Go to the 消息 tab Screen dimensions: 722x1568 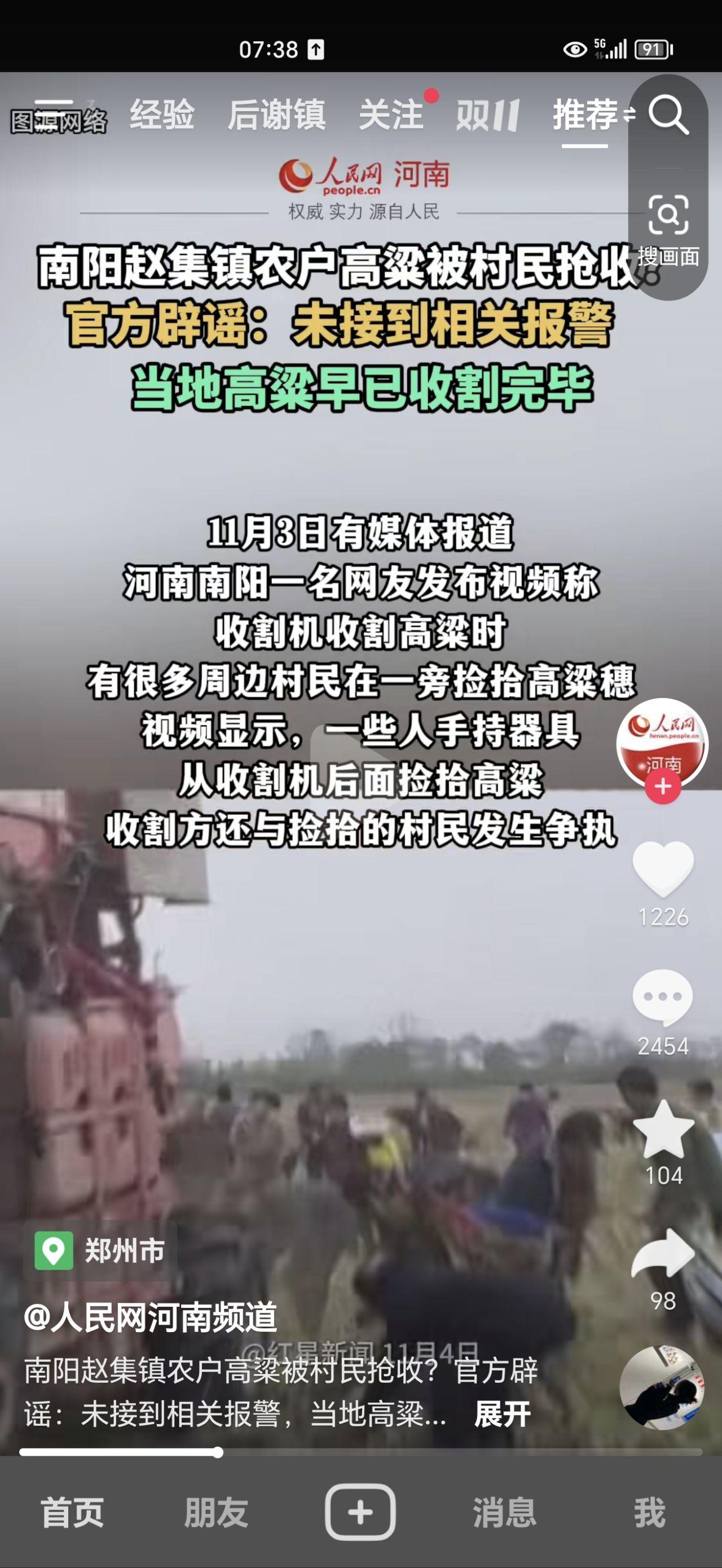tap(505, 1513)
